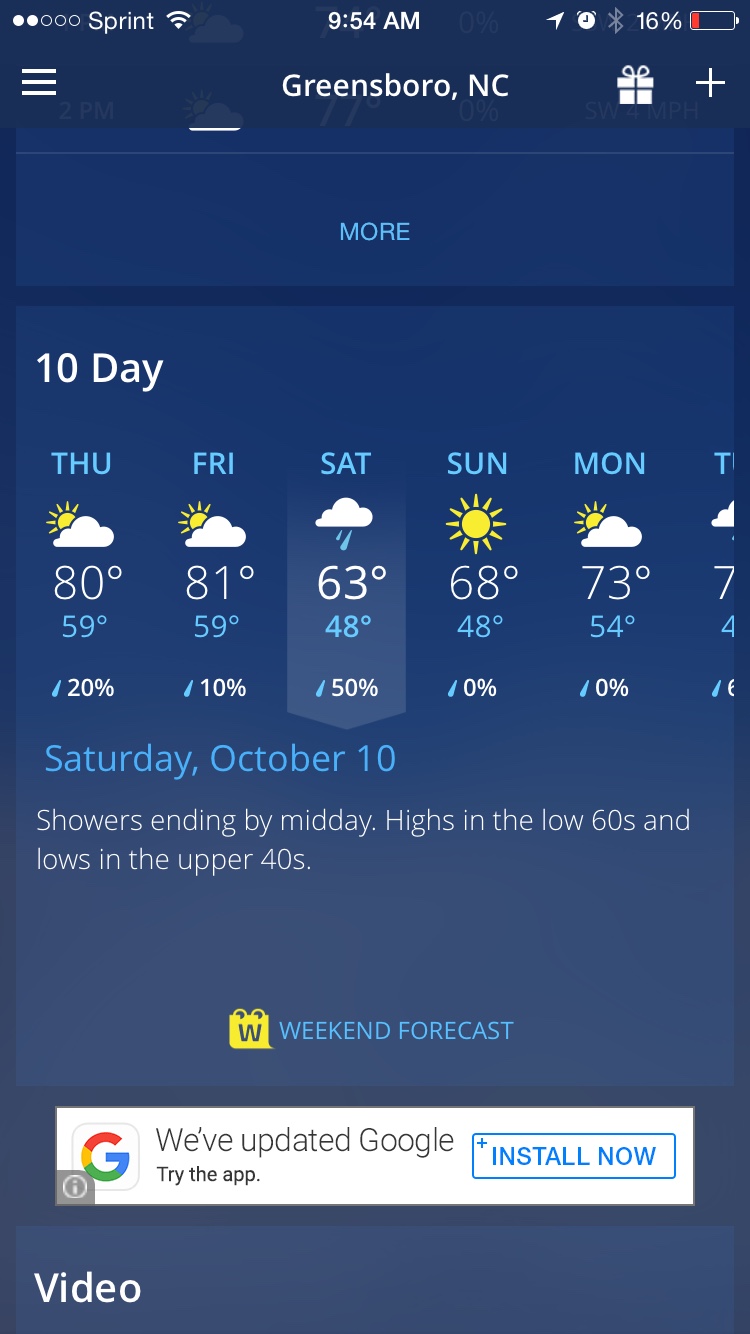This screenshot has width=750, height=1334.
Task: Select the SUN forecast column
Action: [x=478, y=575]
